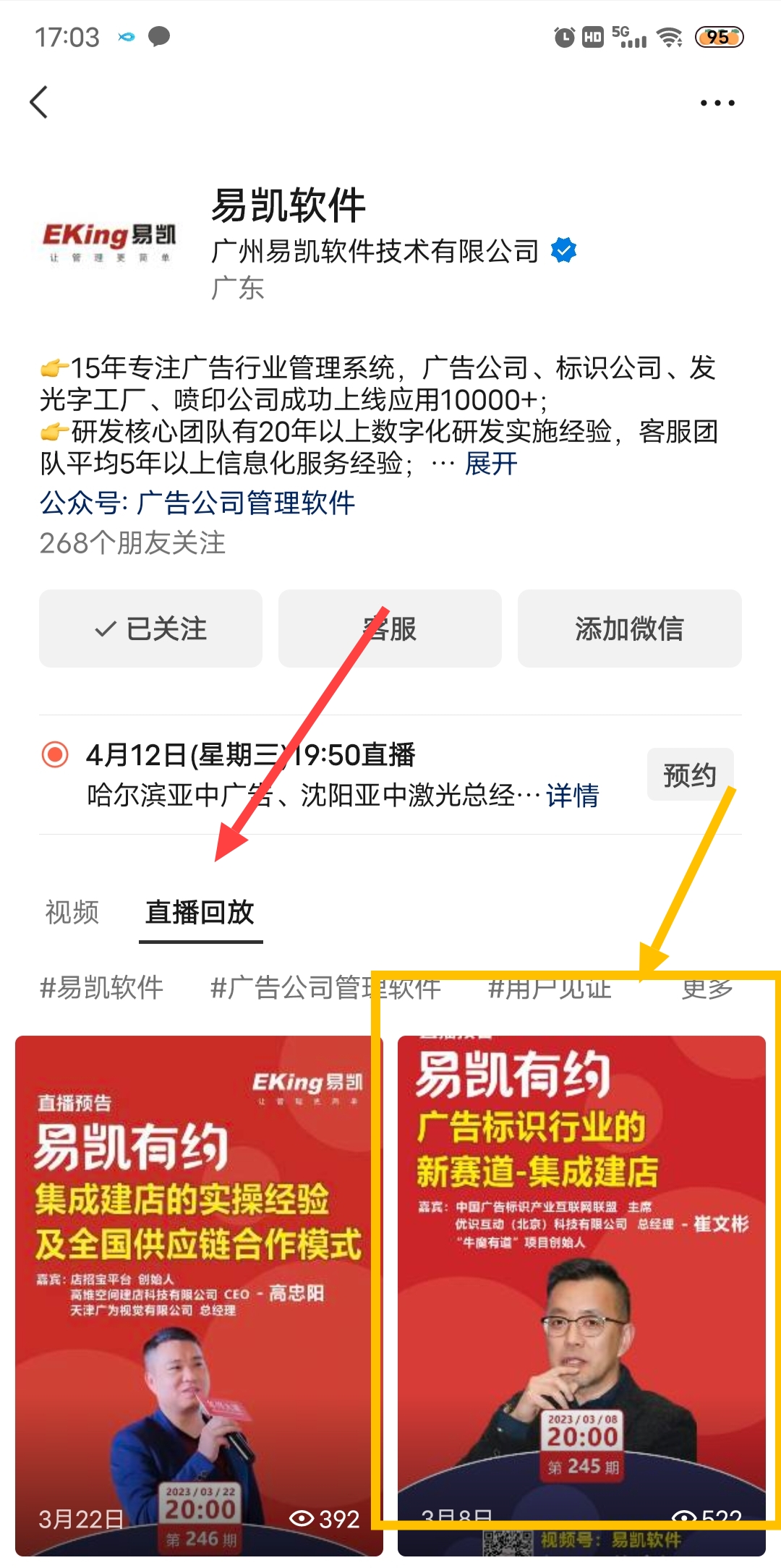Open the 广告公司管理软件 official account link
The image size is (781, 1568).
pos(245,503)
